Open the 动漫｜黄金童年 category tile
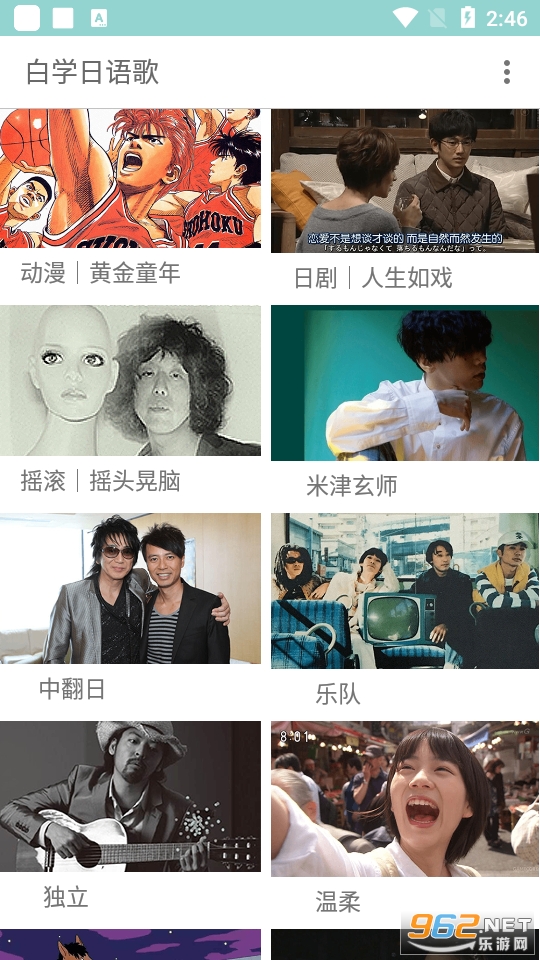Image resolution: width=540 pixels, height=960 pixels. pos(130,202)
